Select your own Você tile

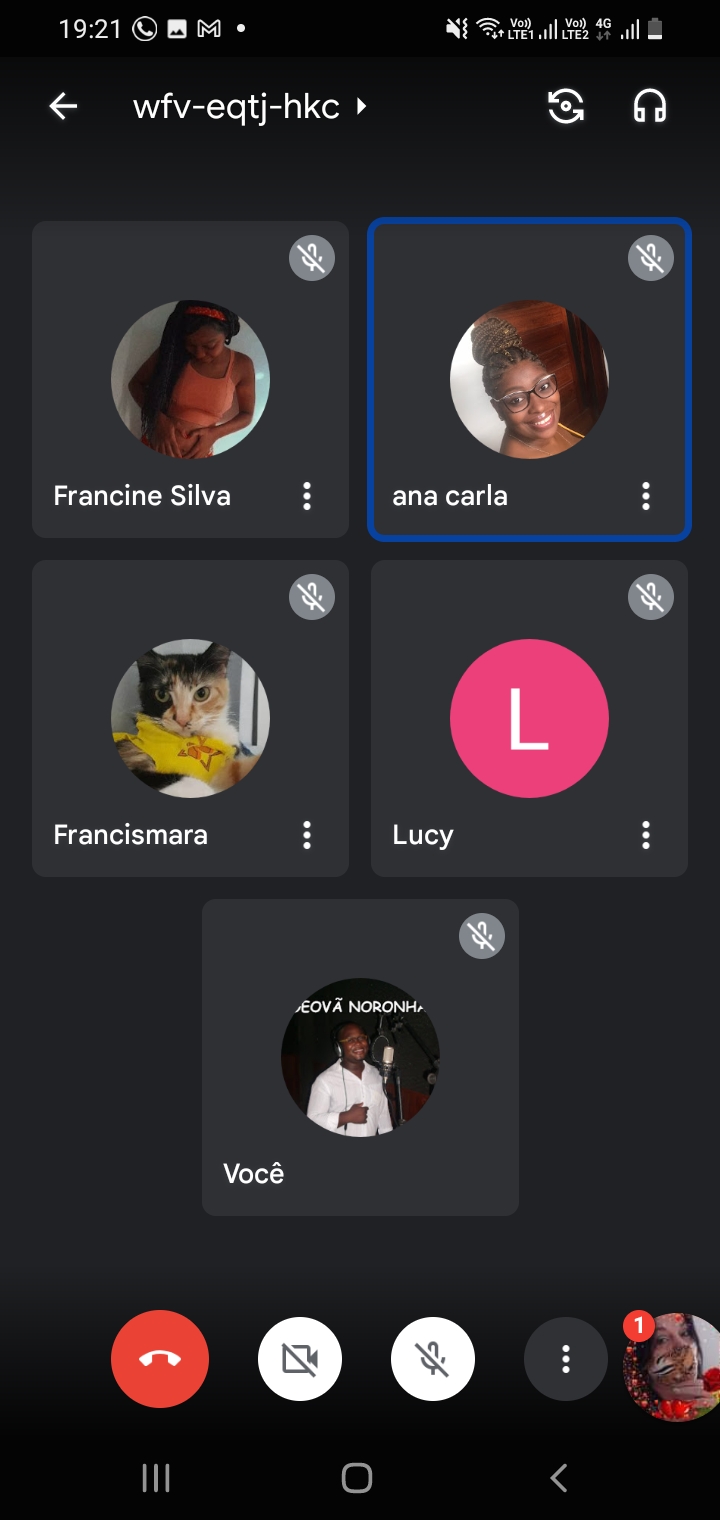pos(360,1057)
